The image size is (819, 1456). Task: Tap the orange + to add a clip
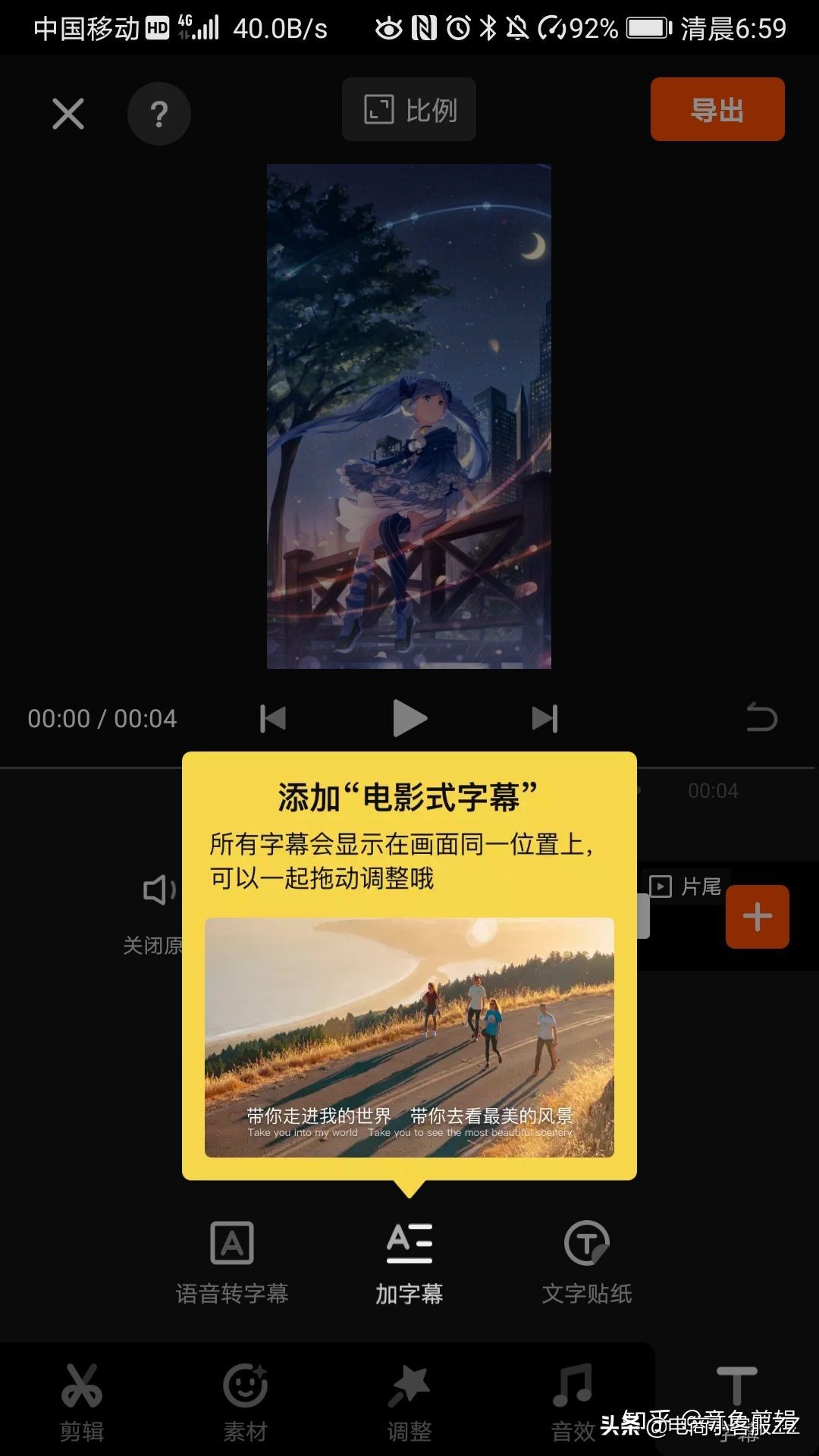pos(757,917)
